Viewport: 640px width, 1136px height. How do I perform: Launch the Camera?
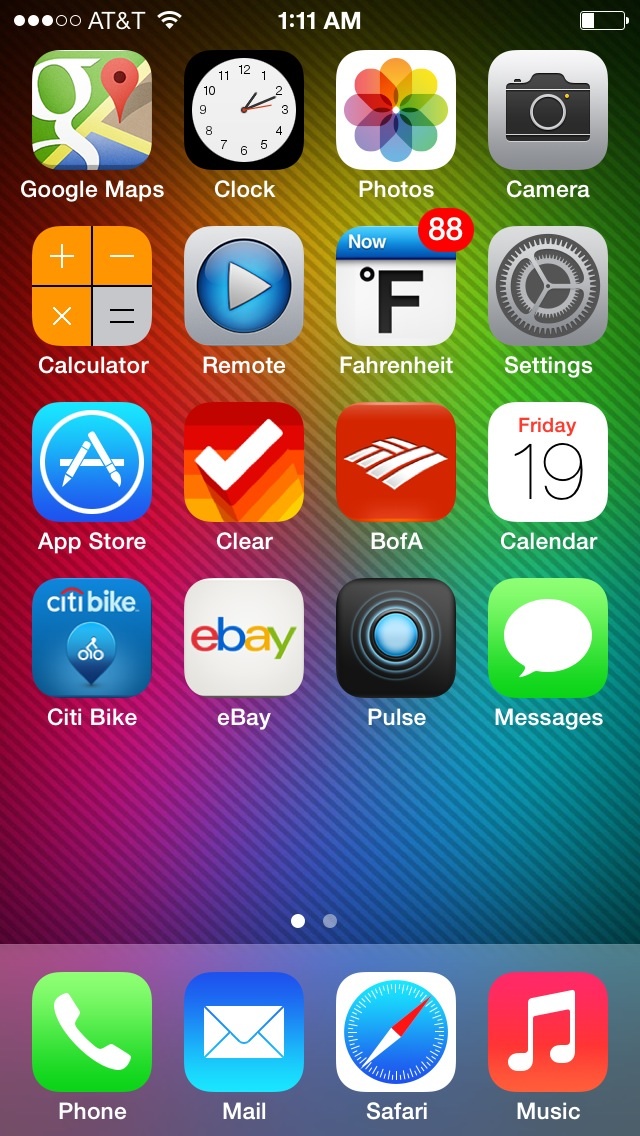coord(548,109)
